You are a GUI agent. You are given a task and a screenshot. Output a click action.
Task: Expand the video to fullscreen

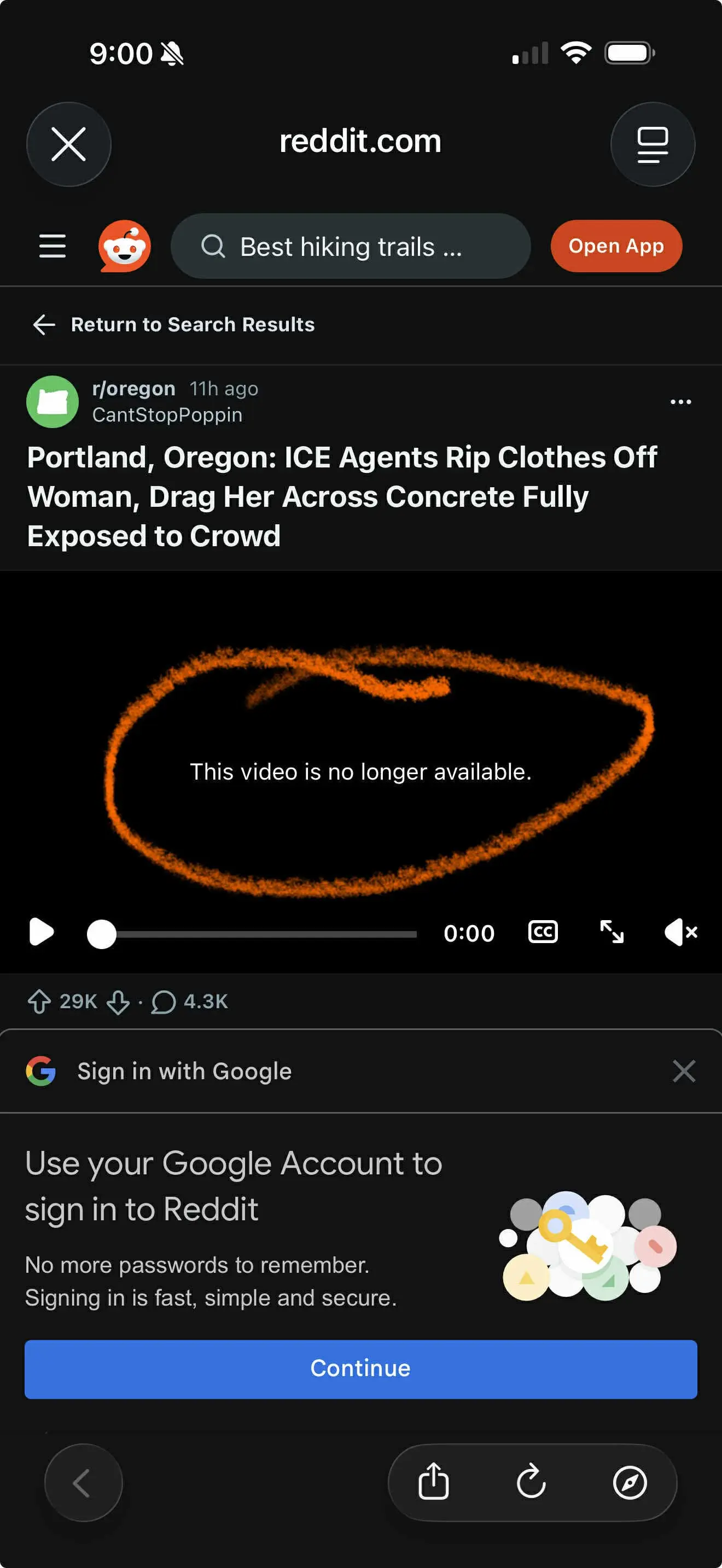point(611,932)
